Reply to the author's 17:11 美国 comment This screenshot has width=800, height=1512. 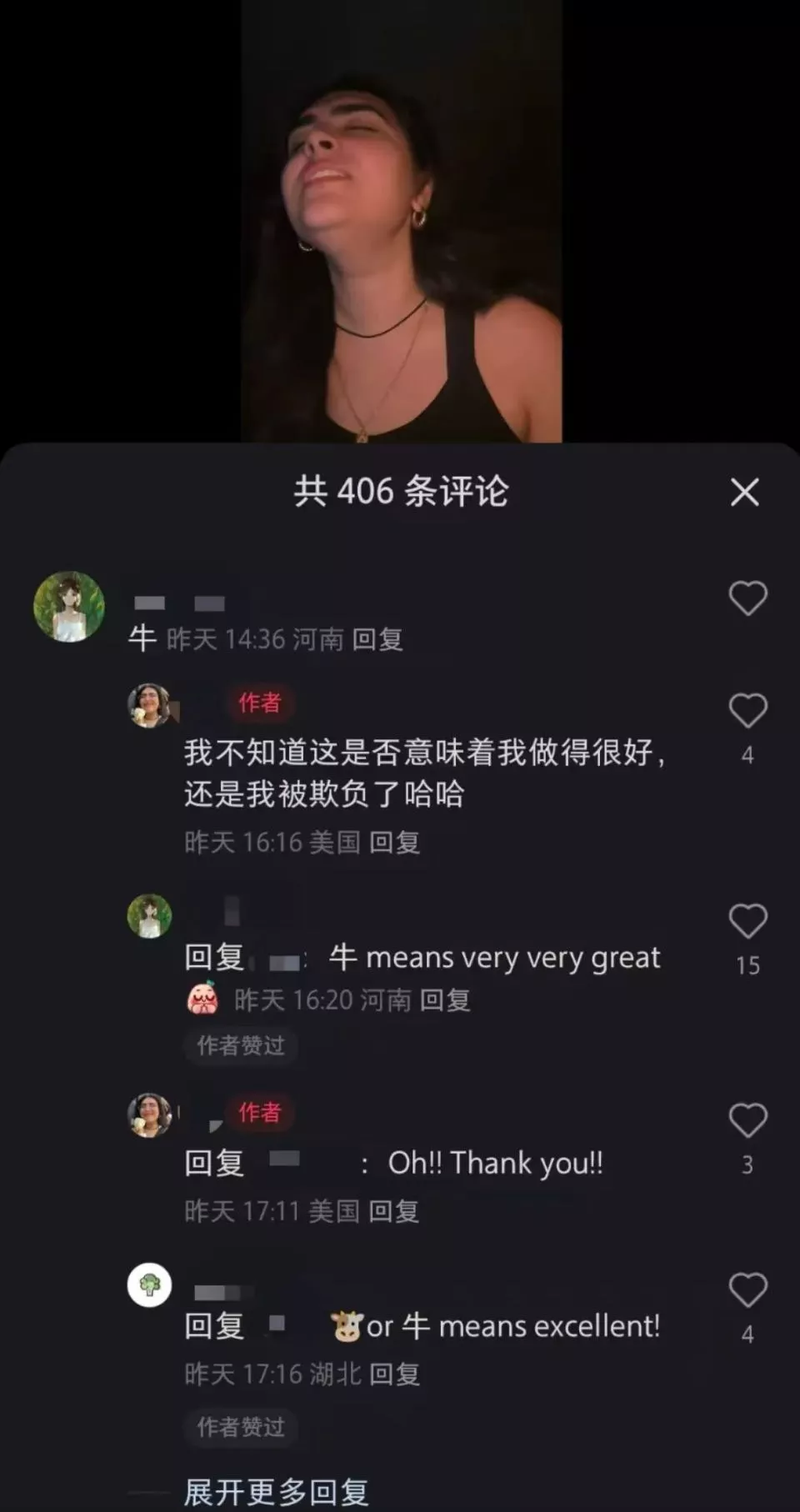pos(393,1211)
